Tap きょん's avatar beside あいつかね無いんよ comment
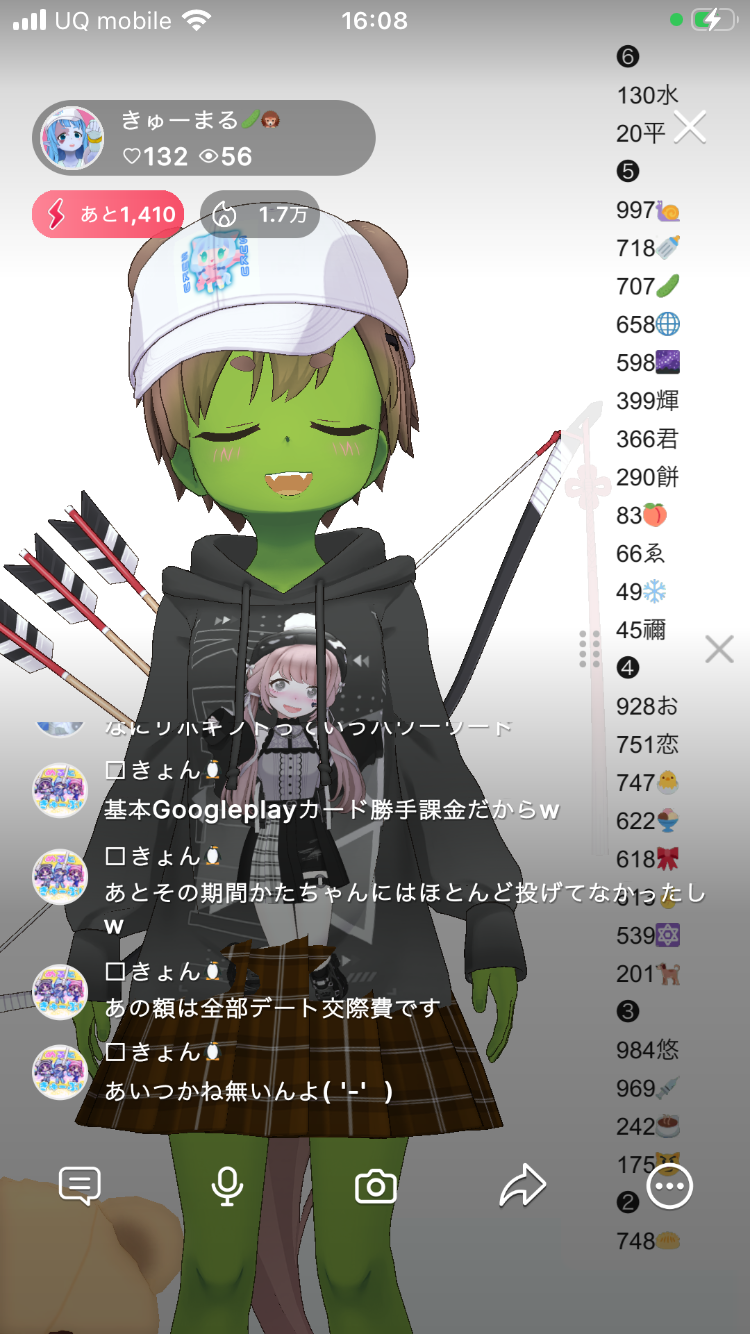750x1334 pixels. tap(60, 1072)
